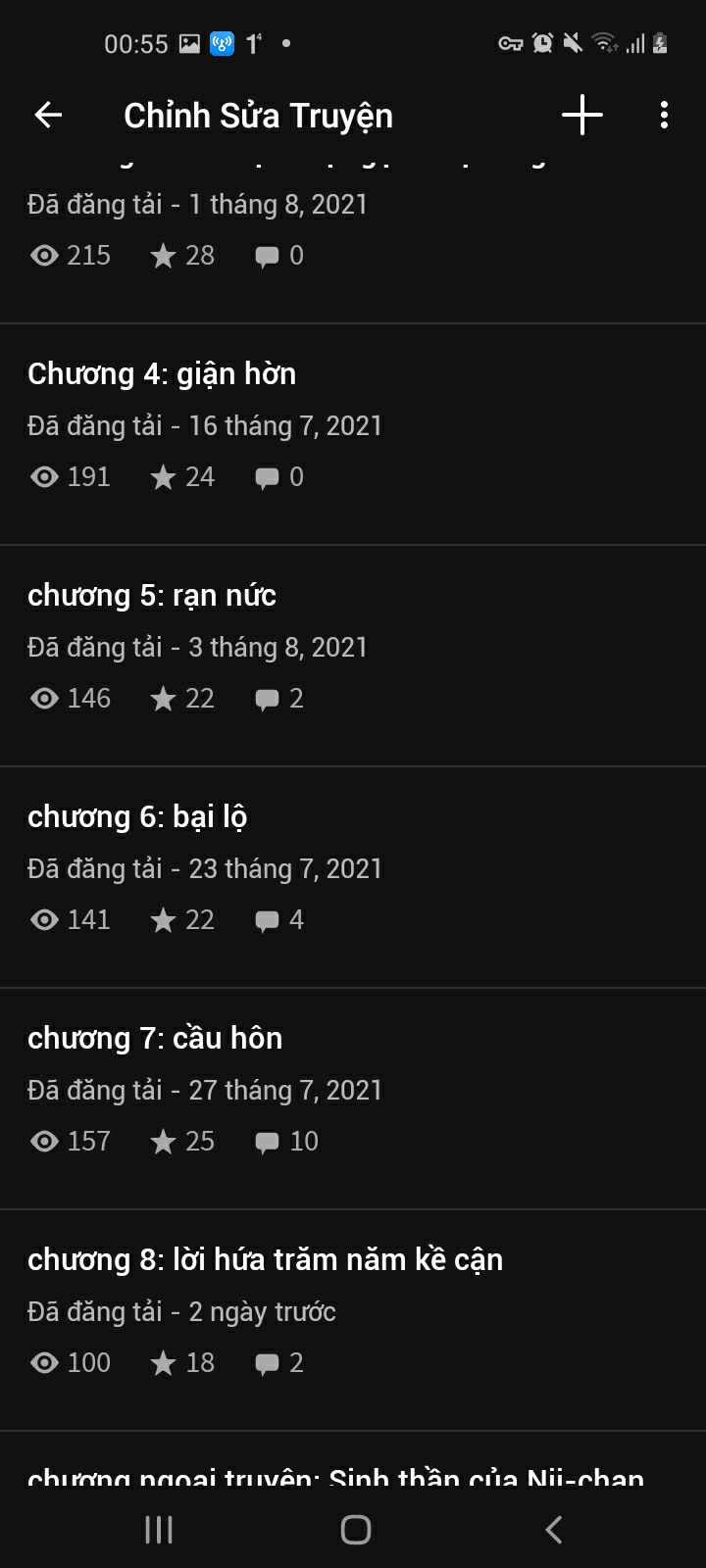Open recent apps from the navigation bar
The image size is (706, 1568).
(x=159, y=1529)
